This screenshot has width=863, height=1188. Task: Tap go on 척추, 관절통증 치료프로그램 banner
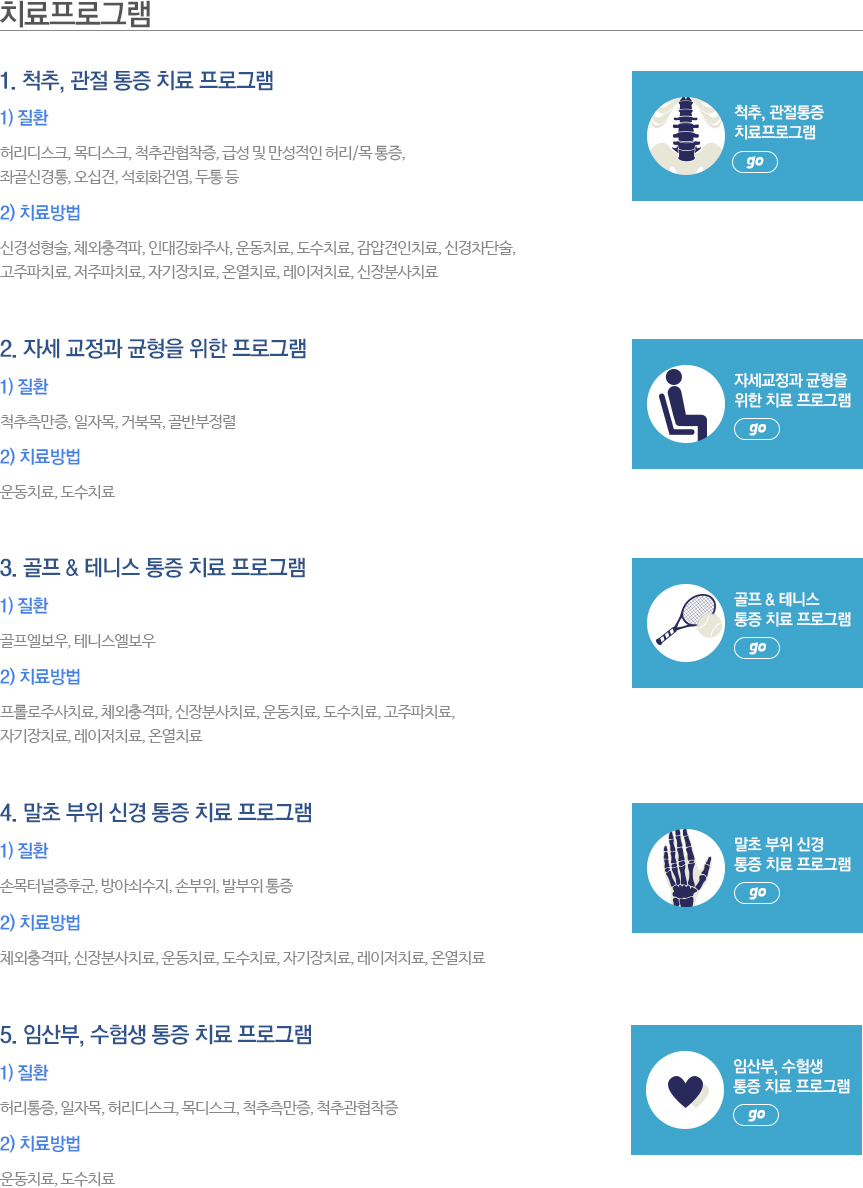[x=755, y=162]
